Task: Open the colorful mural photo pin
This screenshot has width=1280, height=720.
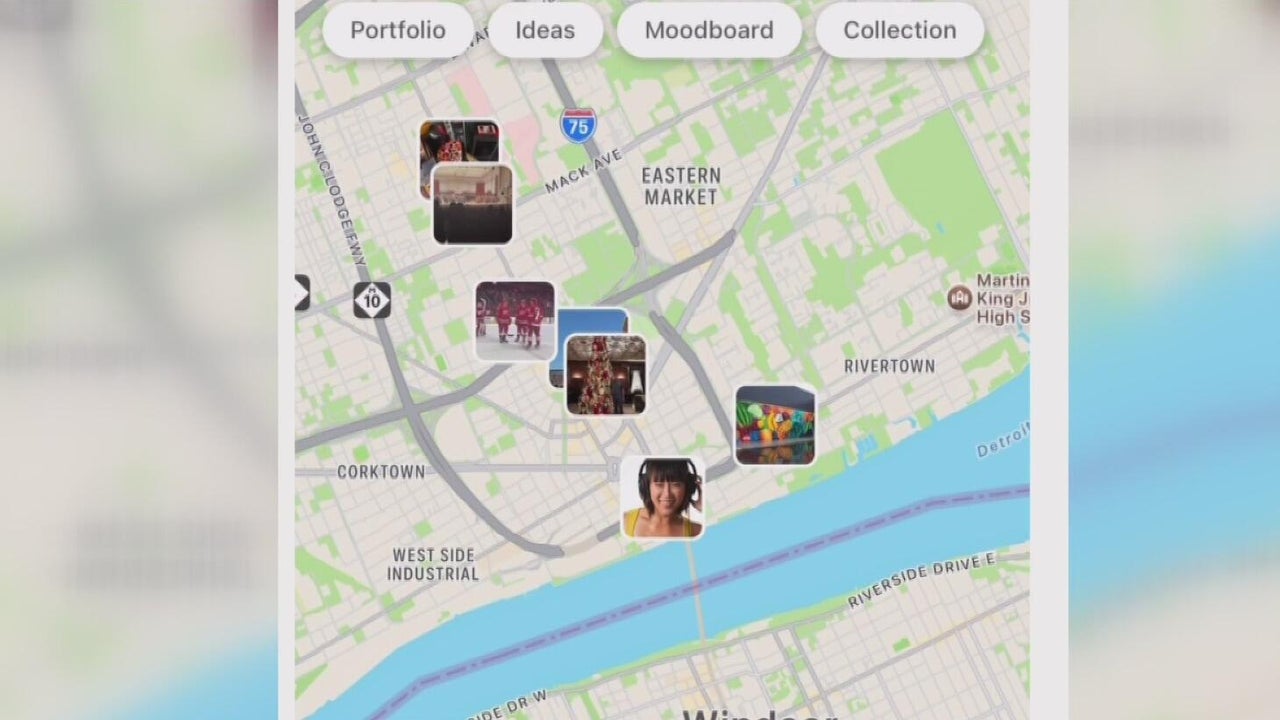Action: coord(775,425)
